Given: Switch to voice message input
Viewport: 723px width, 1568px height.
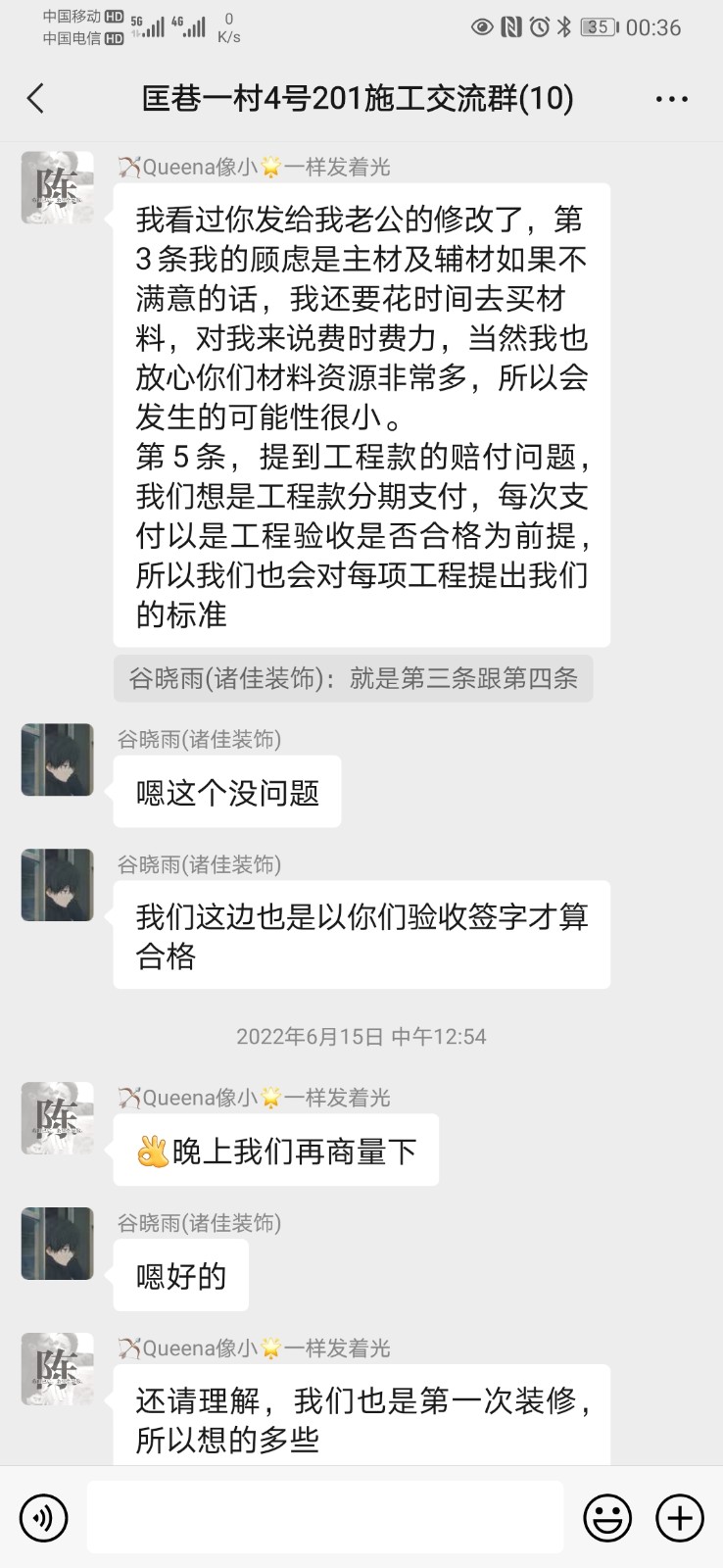Looking at the screenshot, I should tap(44, 1518).
